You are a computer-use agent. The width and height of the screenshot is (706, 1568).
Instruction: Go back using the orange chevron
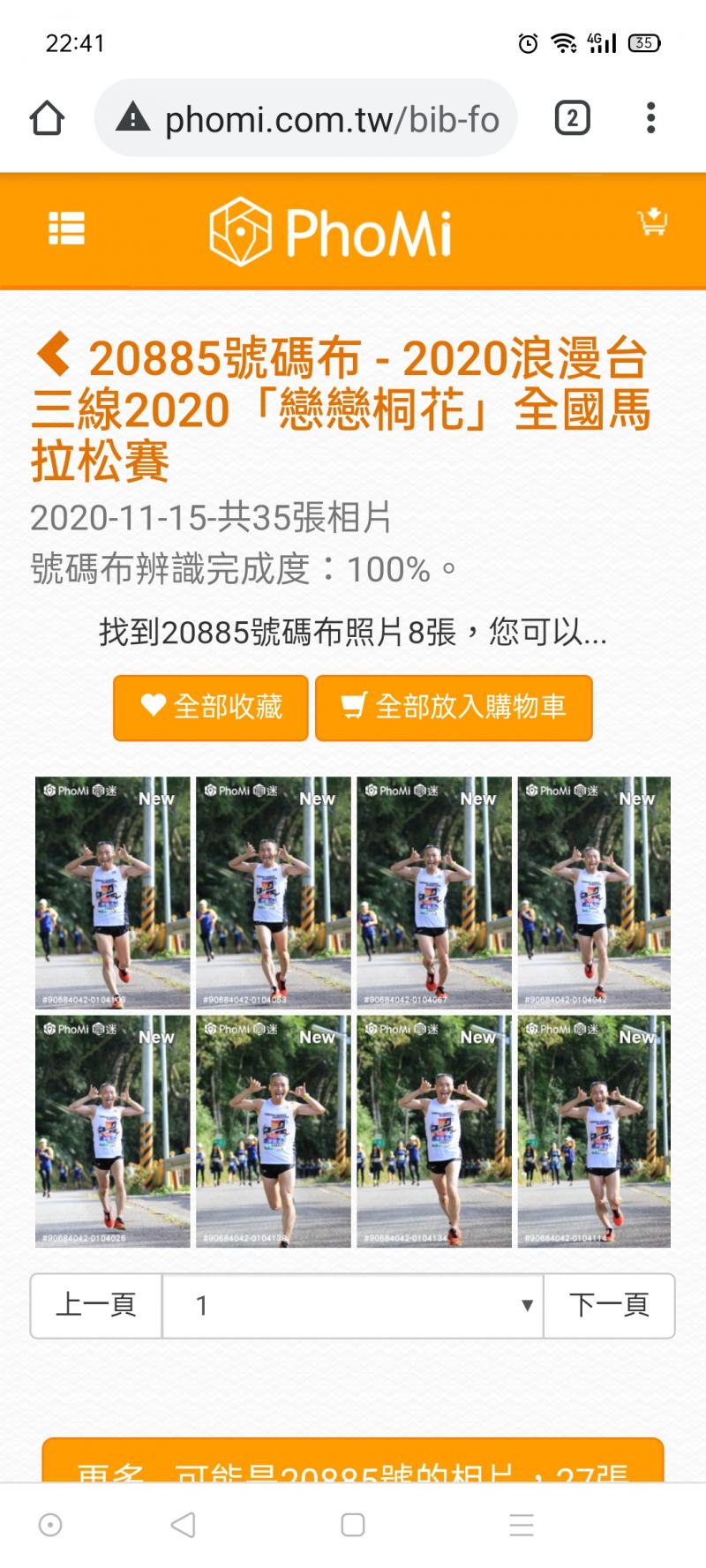[53, 355]
